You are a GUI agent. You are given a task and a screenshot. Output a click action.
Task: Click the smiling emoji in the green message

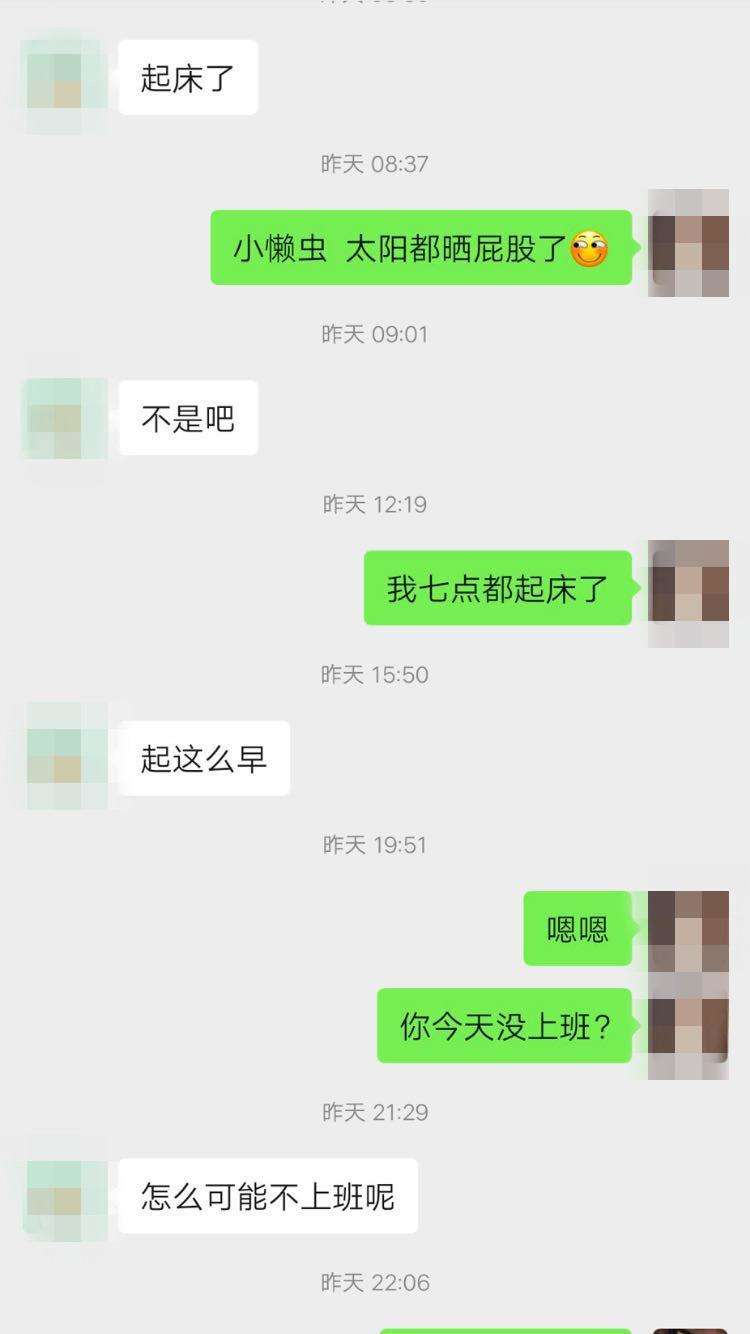[592, 248]
